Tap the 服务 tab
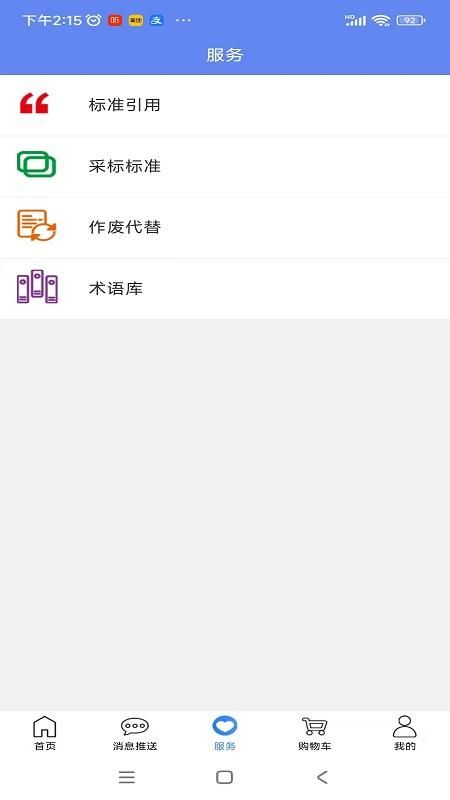 [225, 733]
